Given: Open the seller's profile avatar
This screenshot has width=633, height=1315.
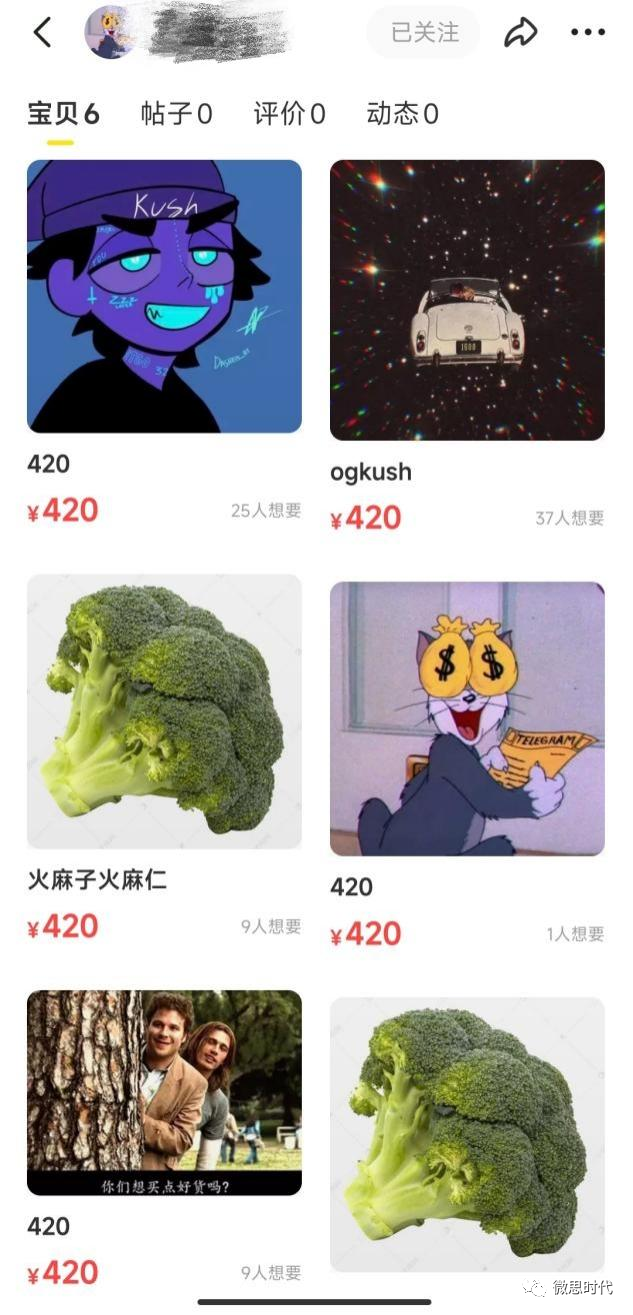Looking at the screenshot, I should pyautogui.click(x=111, y=32).
